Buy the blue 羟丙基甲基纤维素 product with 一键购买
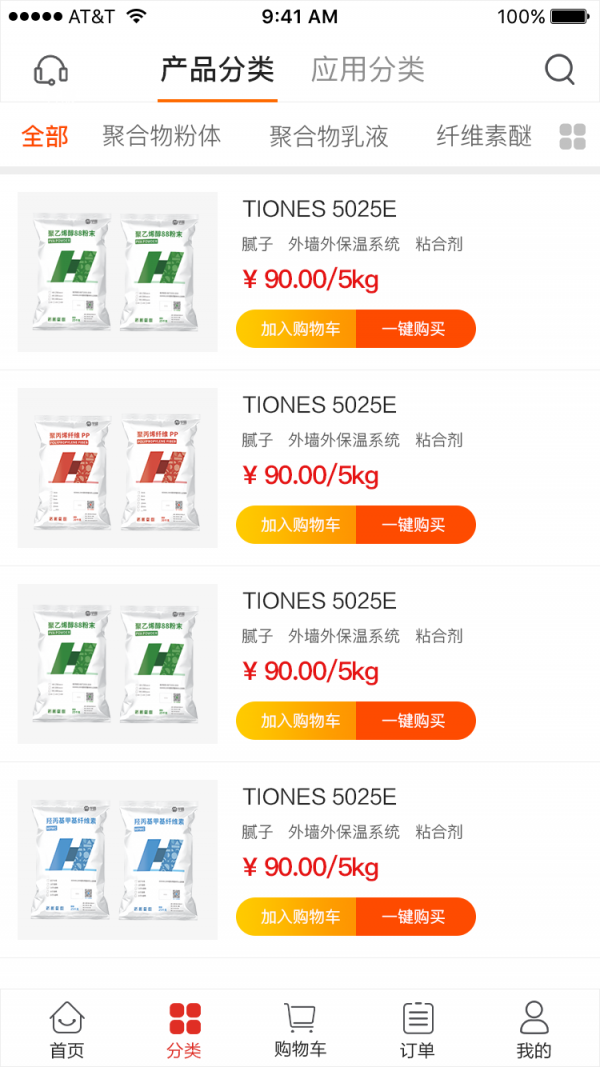 click(414, 917)
